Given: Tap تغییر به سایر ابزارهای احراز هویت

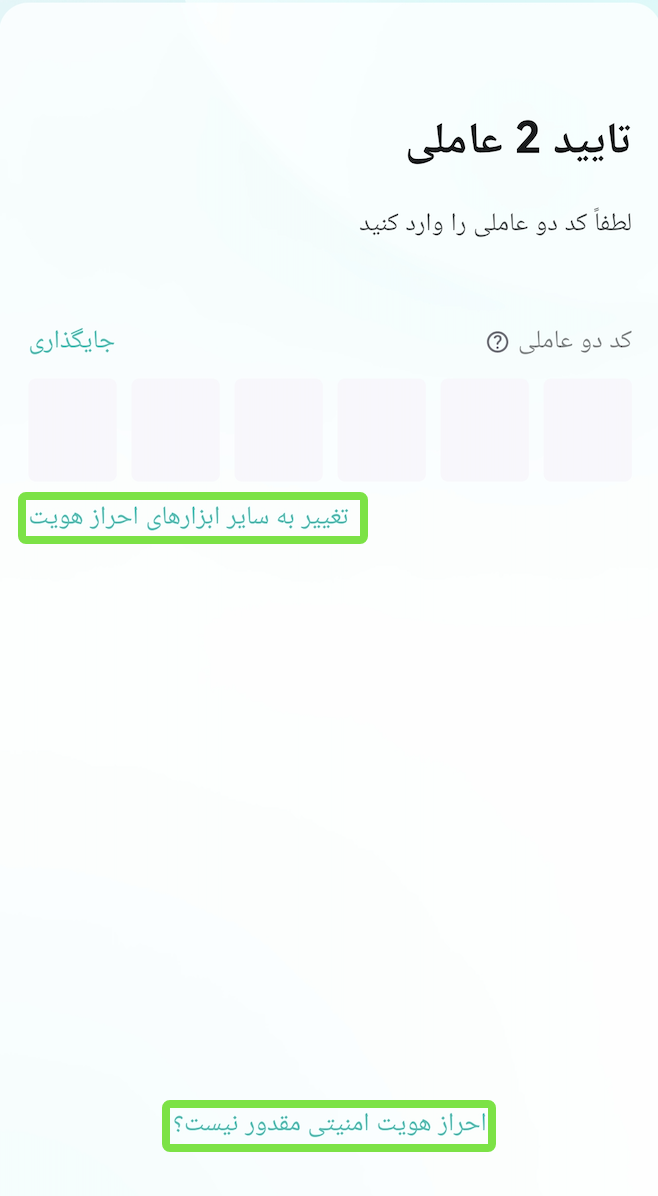Looking at the screenshot, I should pos(188,517).
